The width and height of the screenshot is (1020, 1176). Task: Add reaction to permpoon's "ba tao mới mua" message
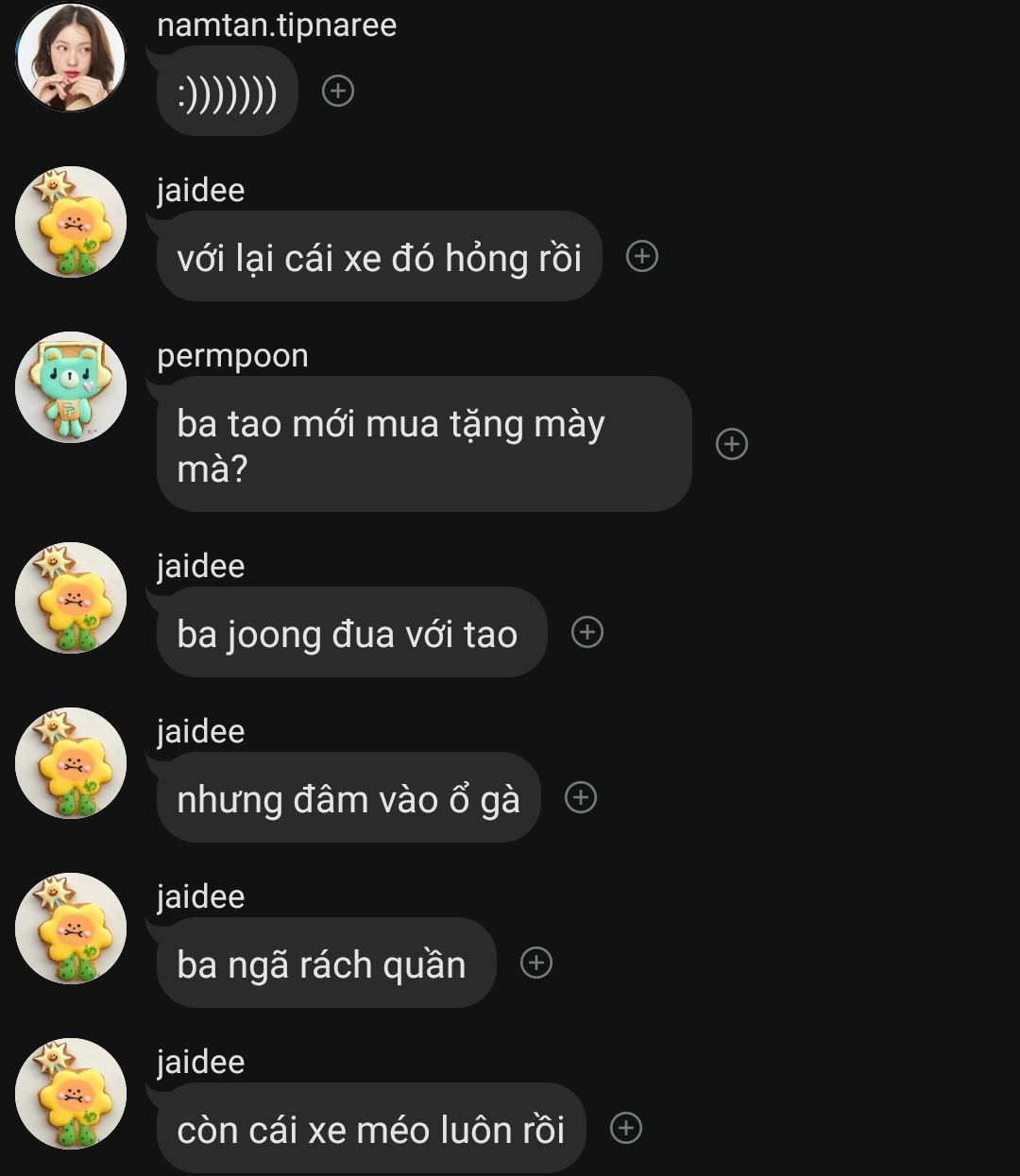coord(732,444)
